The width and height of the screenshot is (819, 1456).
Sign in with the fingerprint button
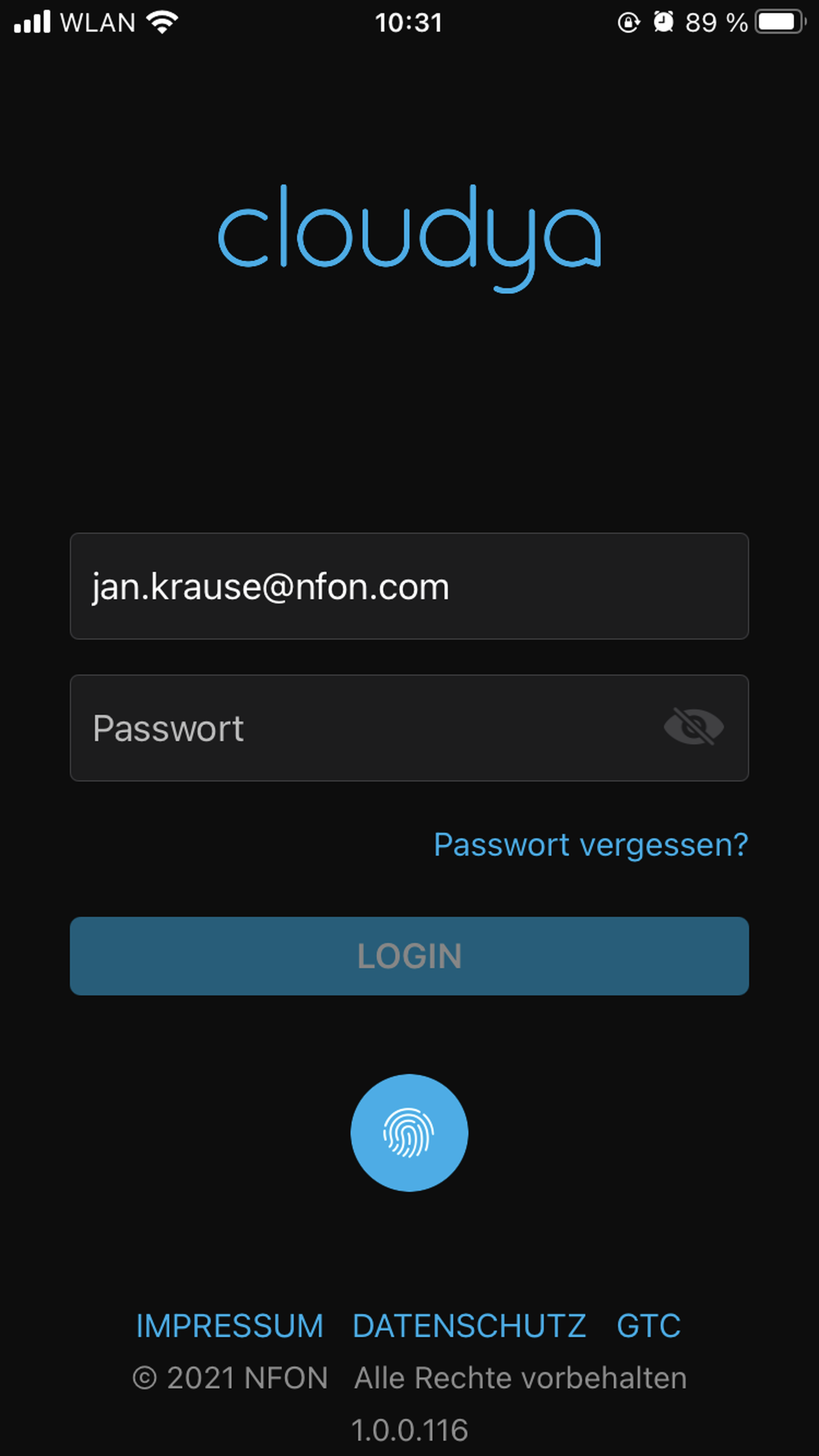(x=409, y=1132)
